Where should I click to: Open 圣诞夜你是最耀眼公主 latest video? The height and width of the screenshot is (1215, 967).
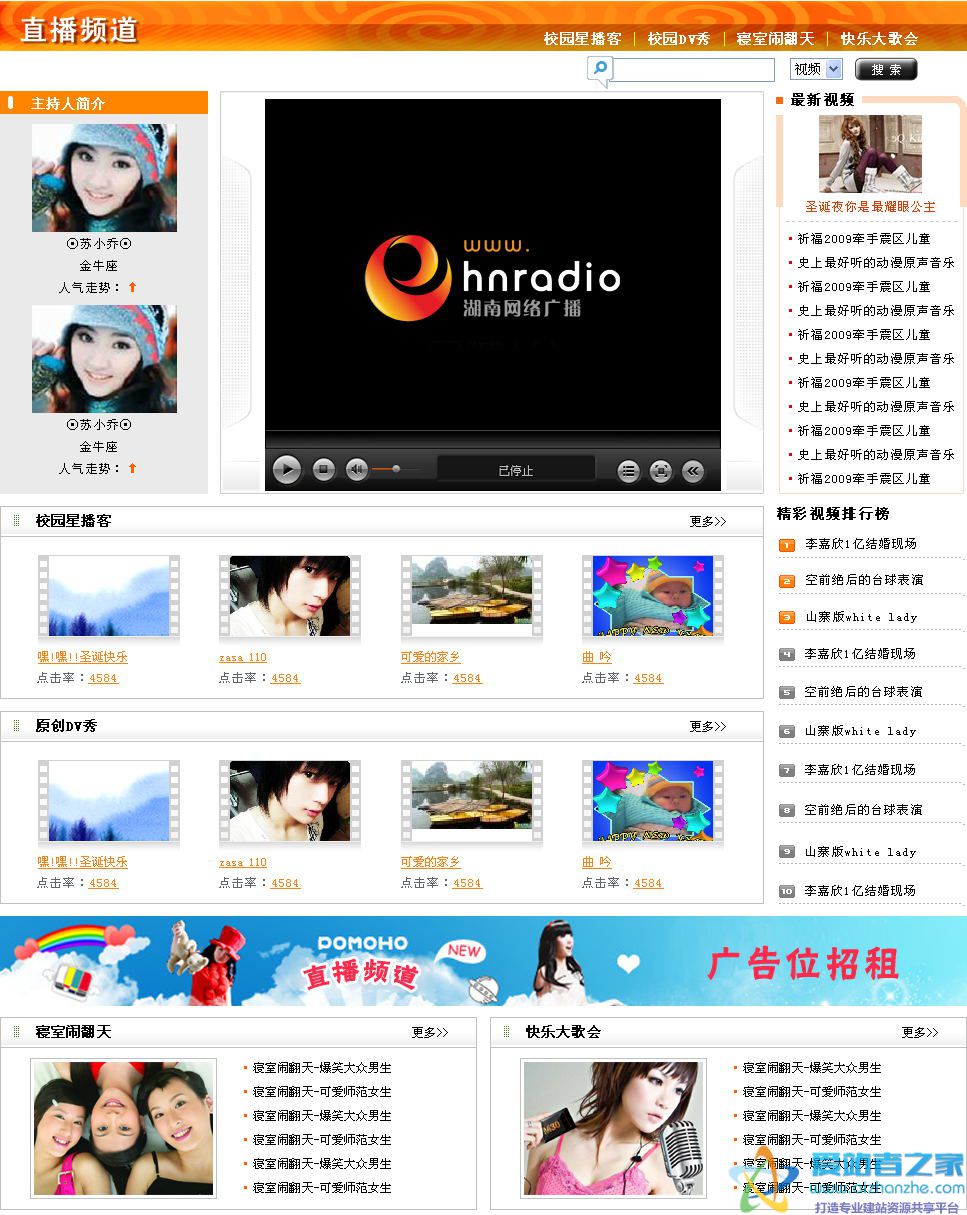tap(870, 207)
